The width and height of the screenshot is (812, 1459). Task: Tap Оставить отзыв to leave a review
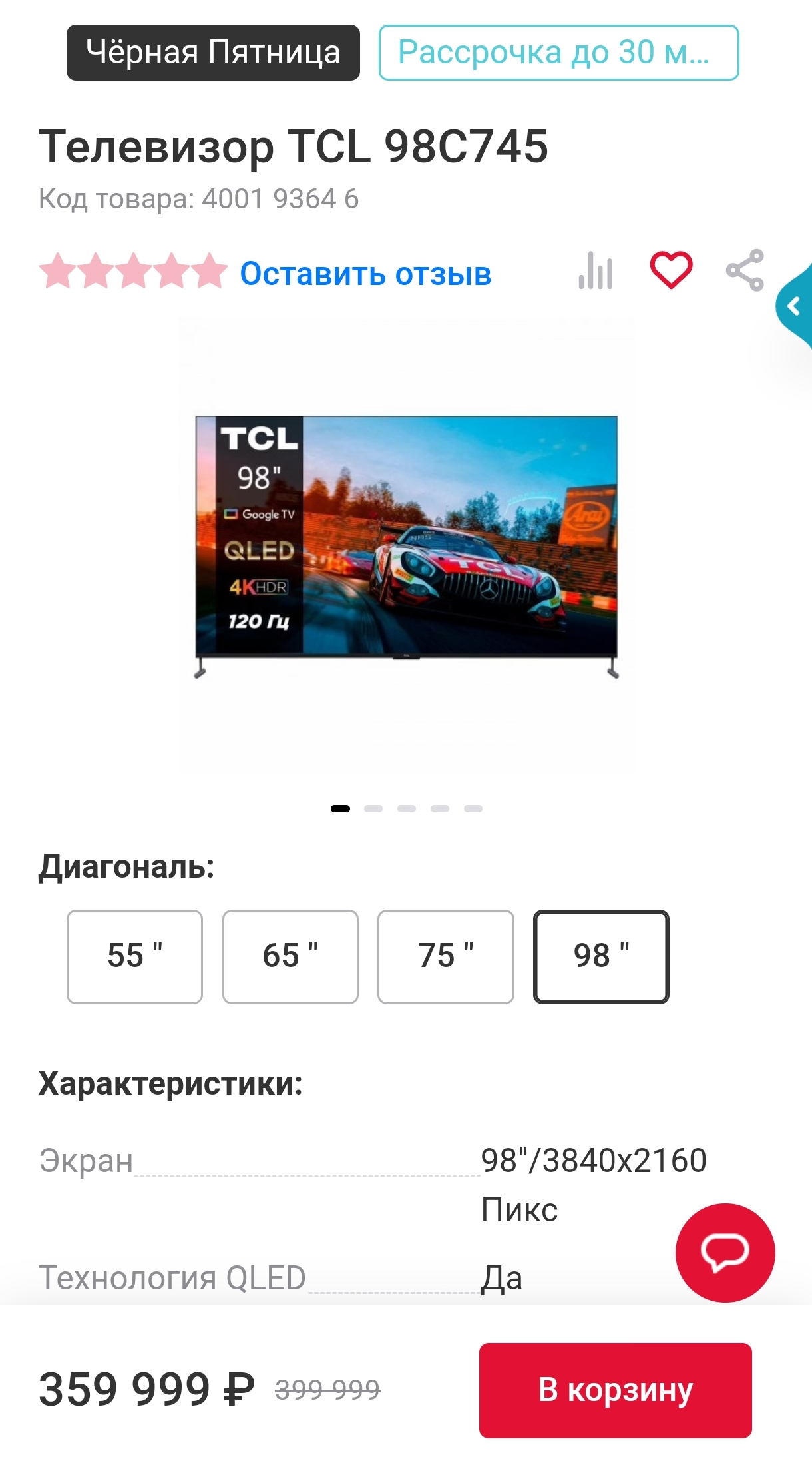tap(365, 274)
